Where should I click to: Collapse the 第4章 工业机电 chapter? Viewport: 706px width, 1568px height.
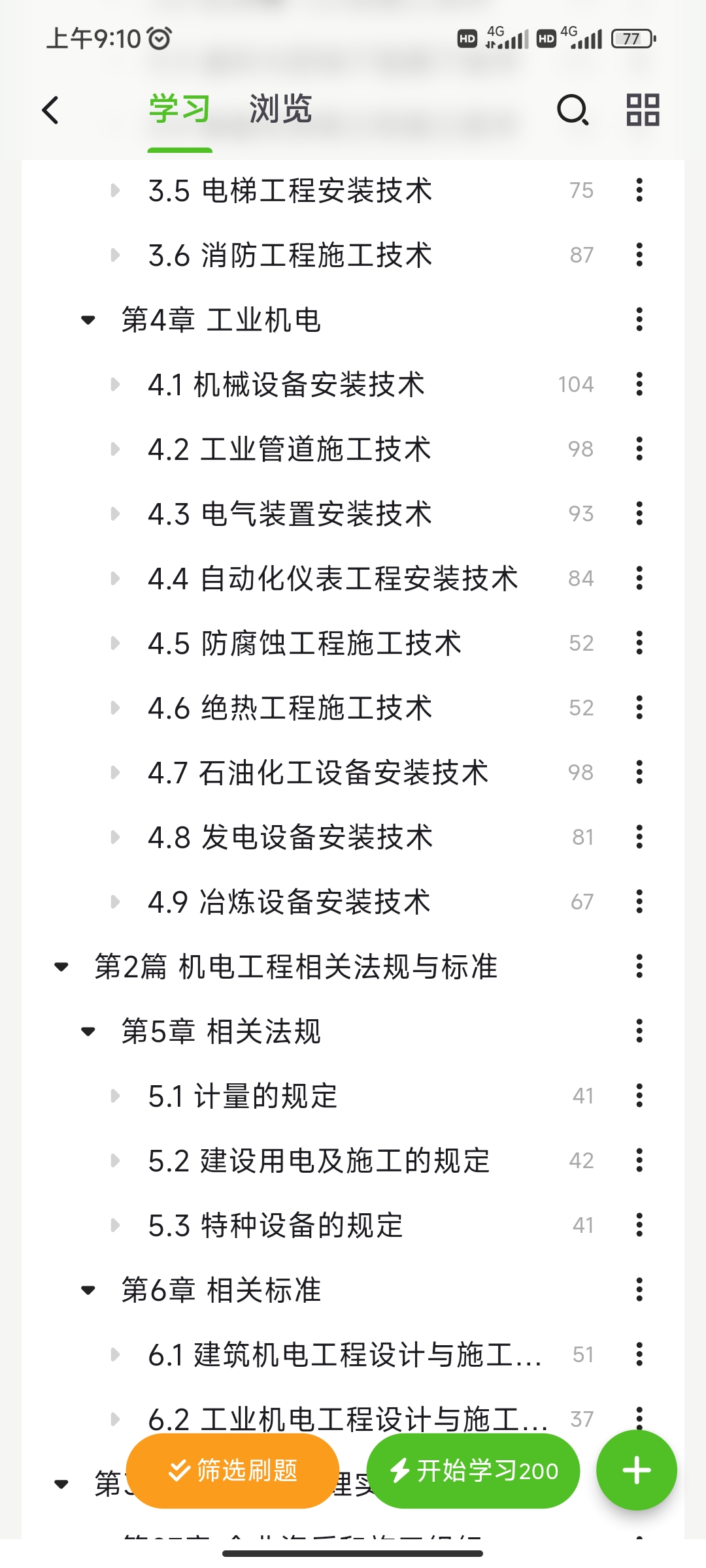(x=88, y=320)
